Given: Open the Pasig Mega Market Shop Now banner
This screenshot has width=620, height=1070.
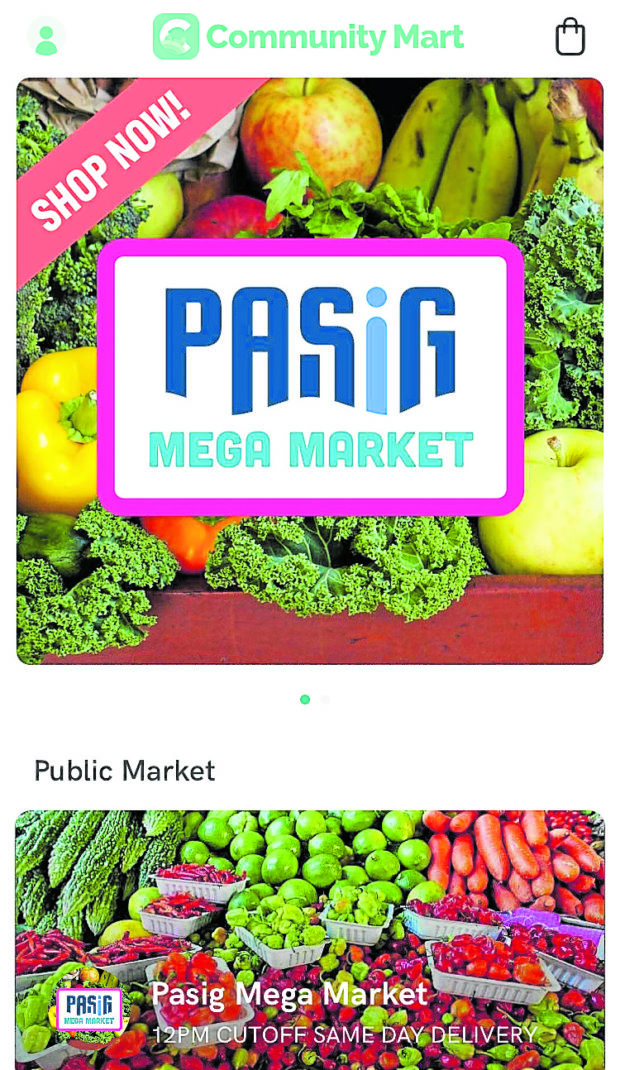Looking at the screenshot, I should tap(310, 372).
